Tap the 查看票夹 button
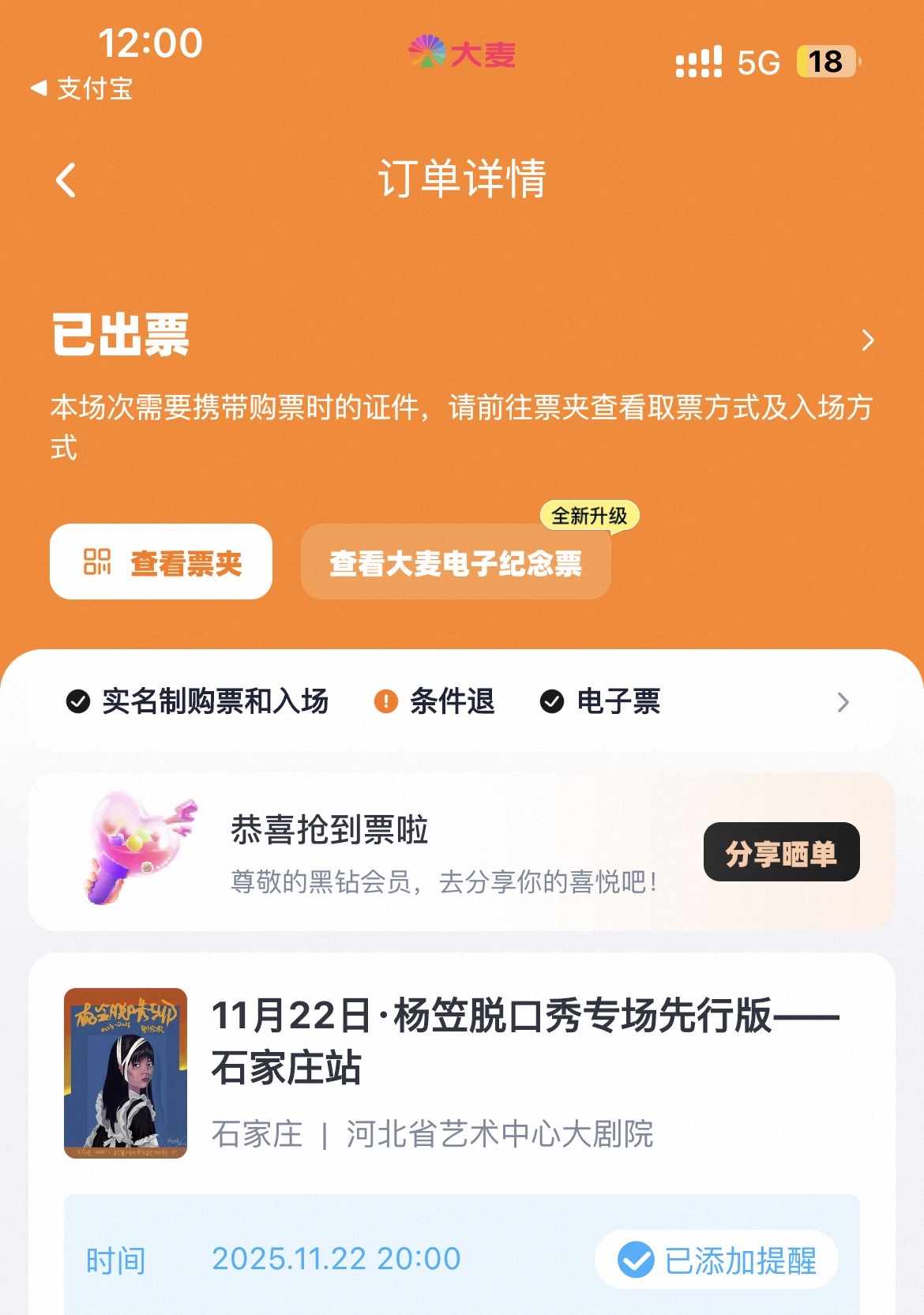This screenshot has height=1315, width=924. pos(161,562)
